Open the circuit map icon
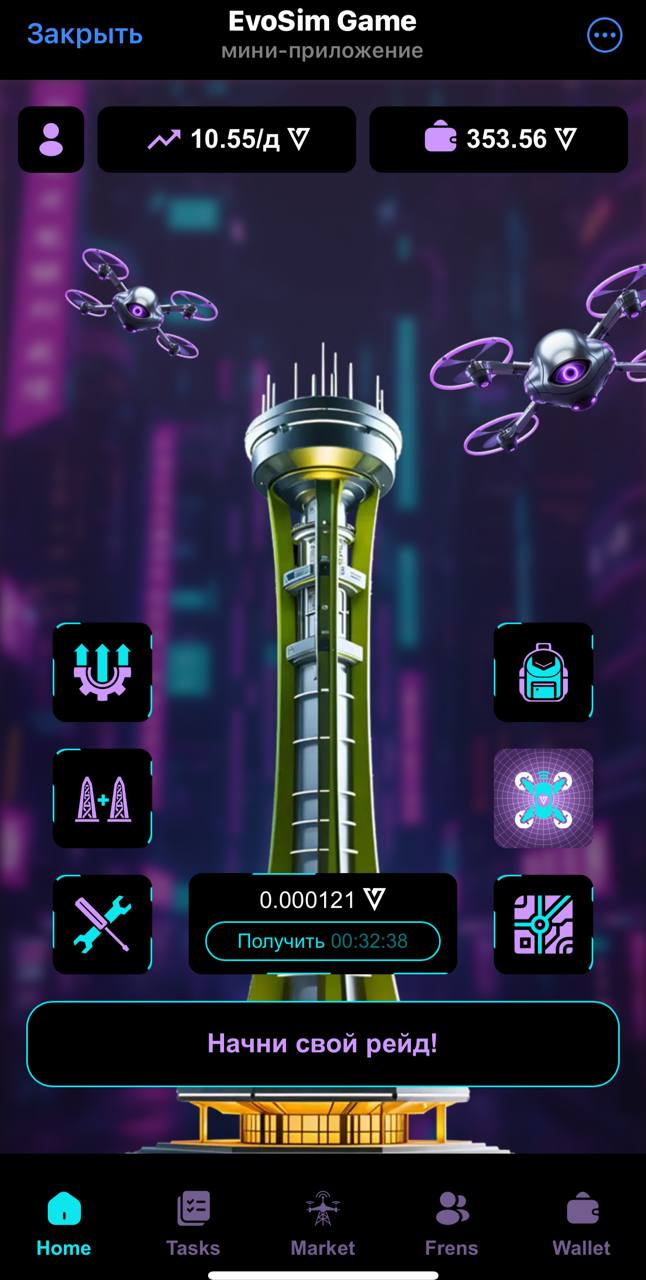646x1280 pixels. click(543, 924)
